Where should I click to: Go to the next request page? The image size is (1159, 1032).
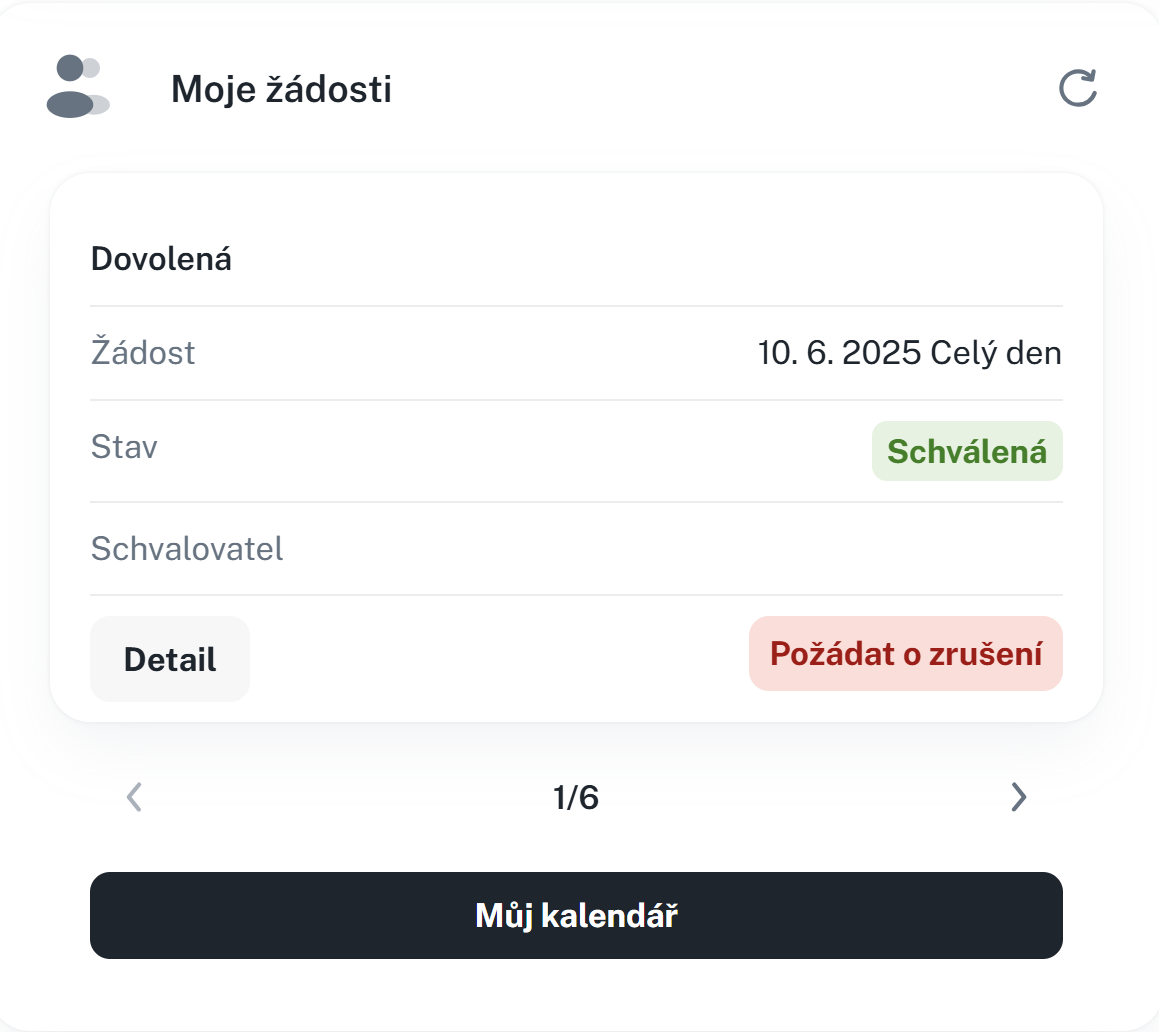[1018, 797]
